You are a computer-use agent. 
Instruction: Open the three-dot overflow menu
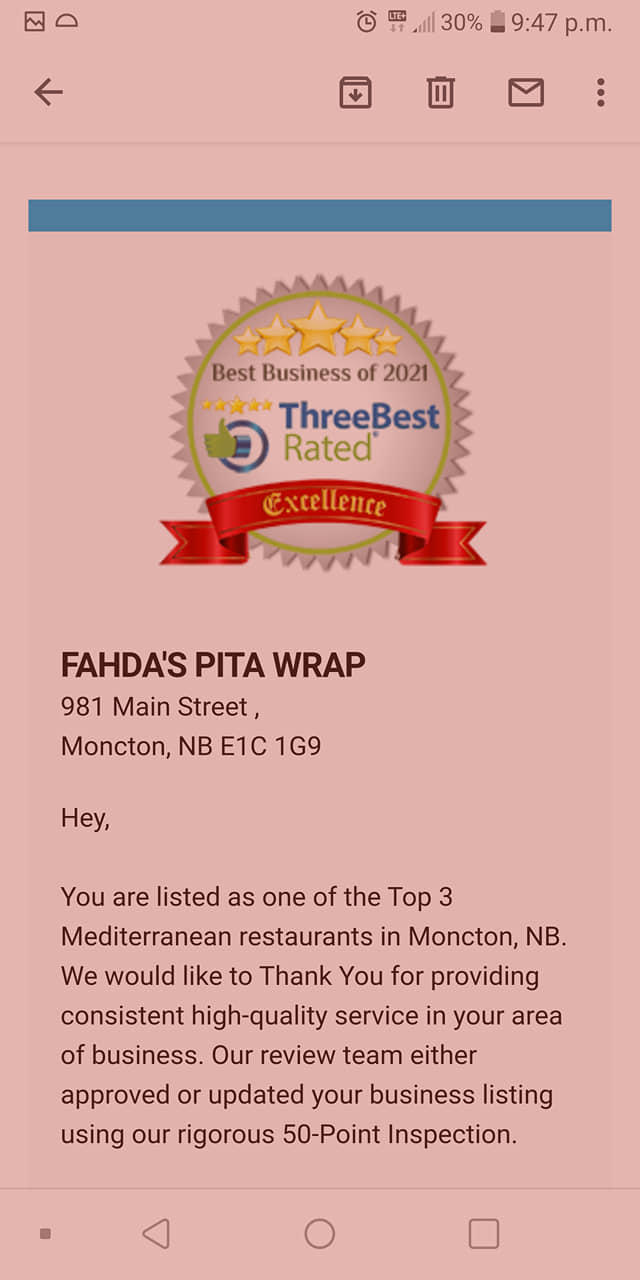click(600, 92)
